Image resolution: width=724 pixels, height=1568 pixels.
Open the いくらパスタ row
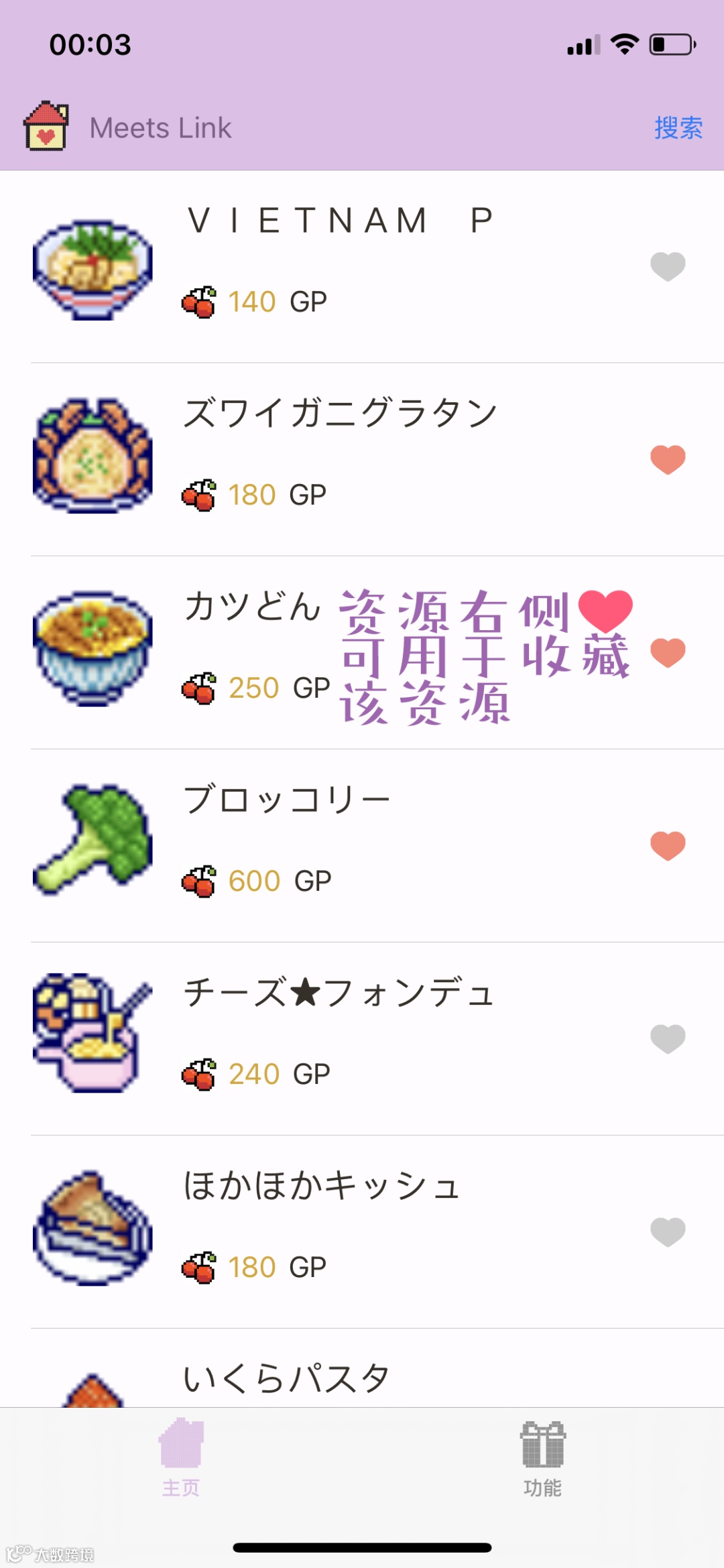coord(287,1378)
